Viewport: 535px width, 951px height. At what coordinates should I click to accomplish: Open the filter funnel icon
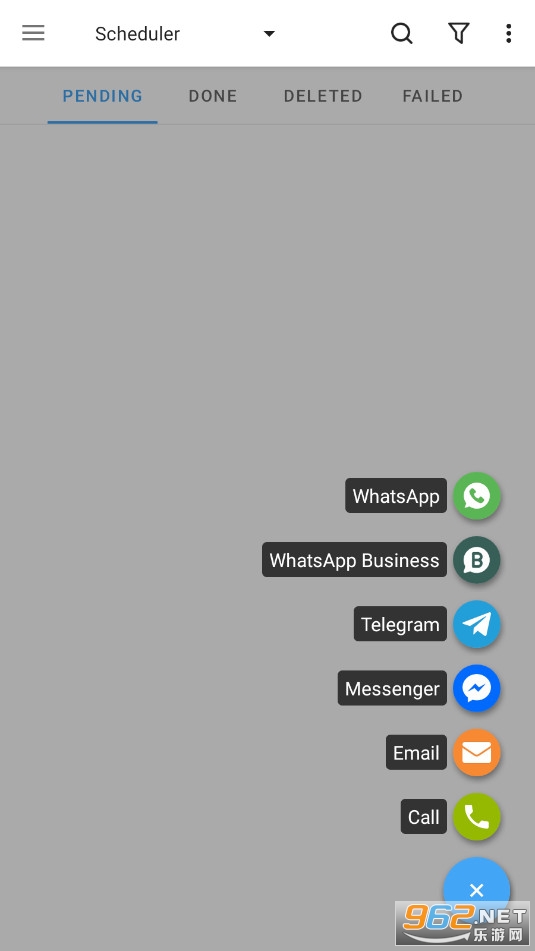pyautogui.click(x=459, y=33)
